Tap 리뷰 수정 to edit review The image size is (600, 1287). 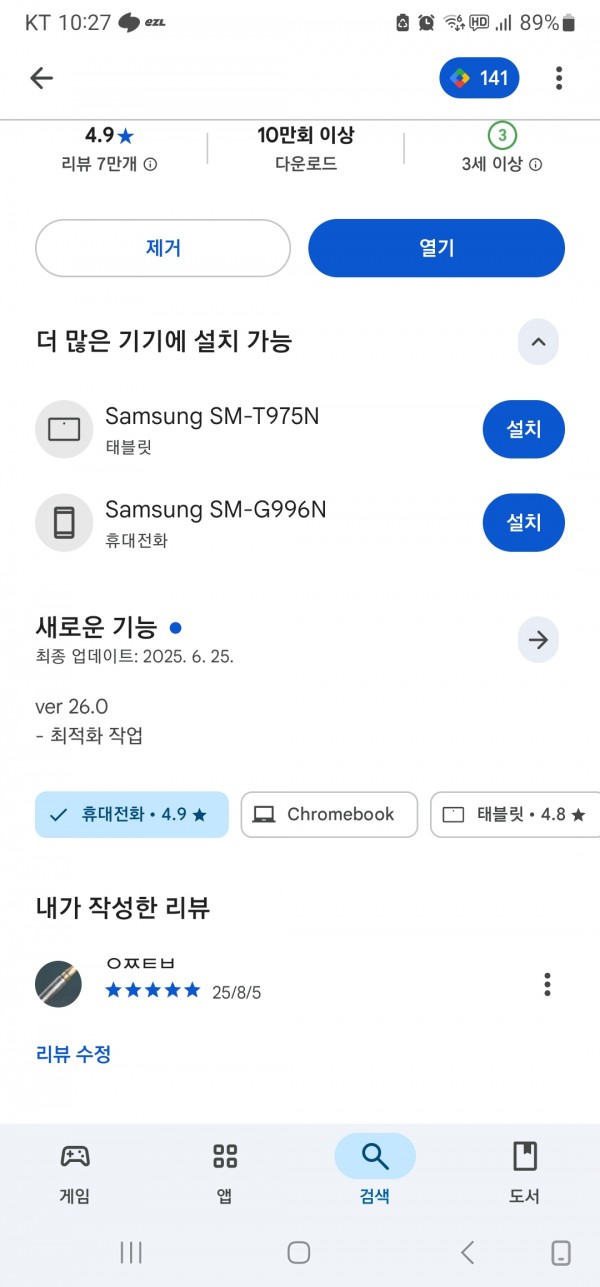(x=73, y=1053)
